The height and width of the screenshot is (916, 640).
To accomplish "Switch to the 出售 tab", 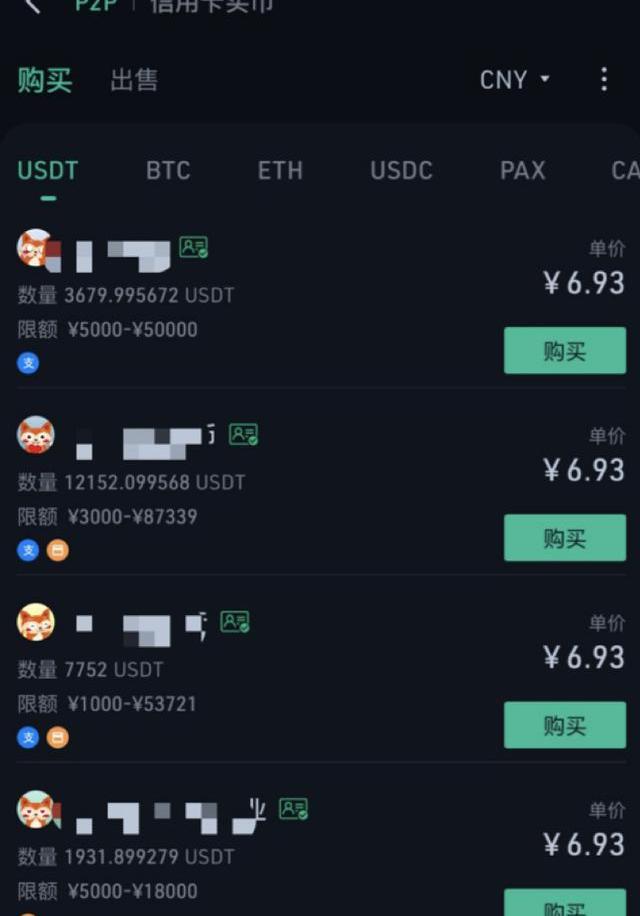I will [134, 80].
